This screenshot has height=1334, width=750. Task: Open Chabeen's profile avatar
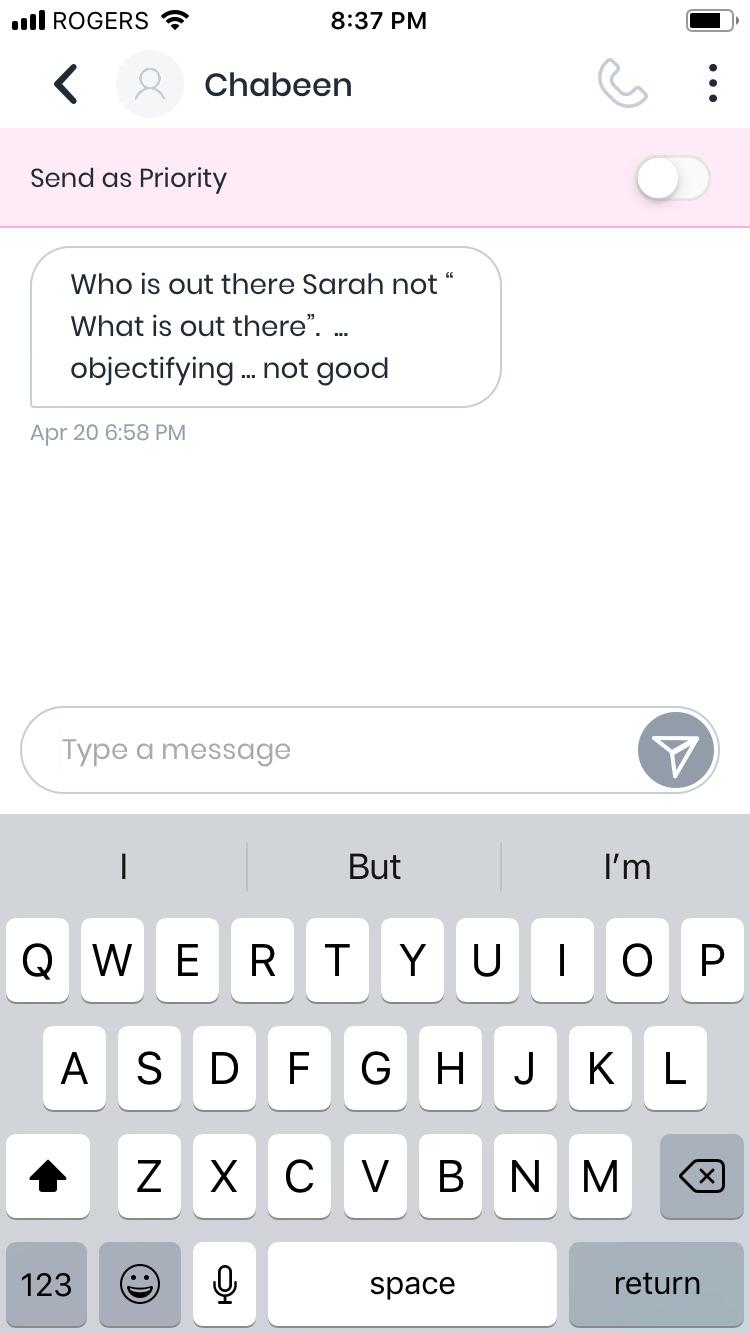150,85
